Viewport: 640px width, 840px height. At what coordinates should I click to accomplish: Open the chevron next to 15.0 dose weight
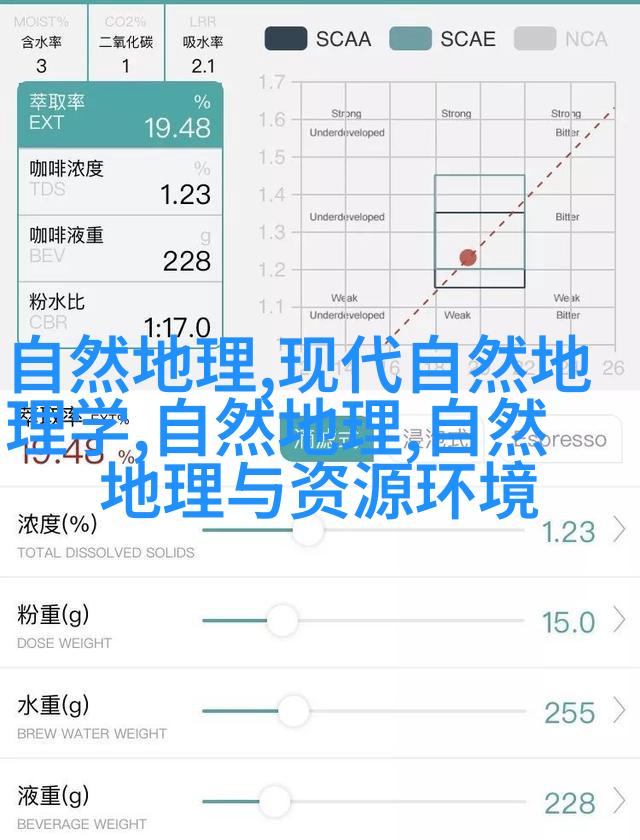[620, 621]
